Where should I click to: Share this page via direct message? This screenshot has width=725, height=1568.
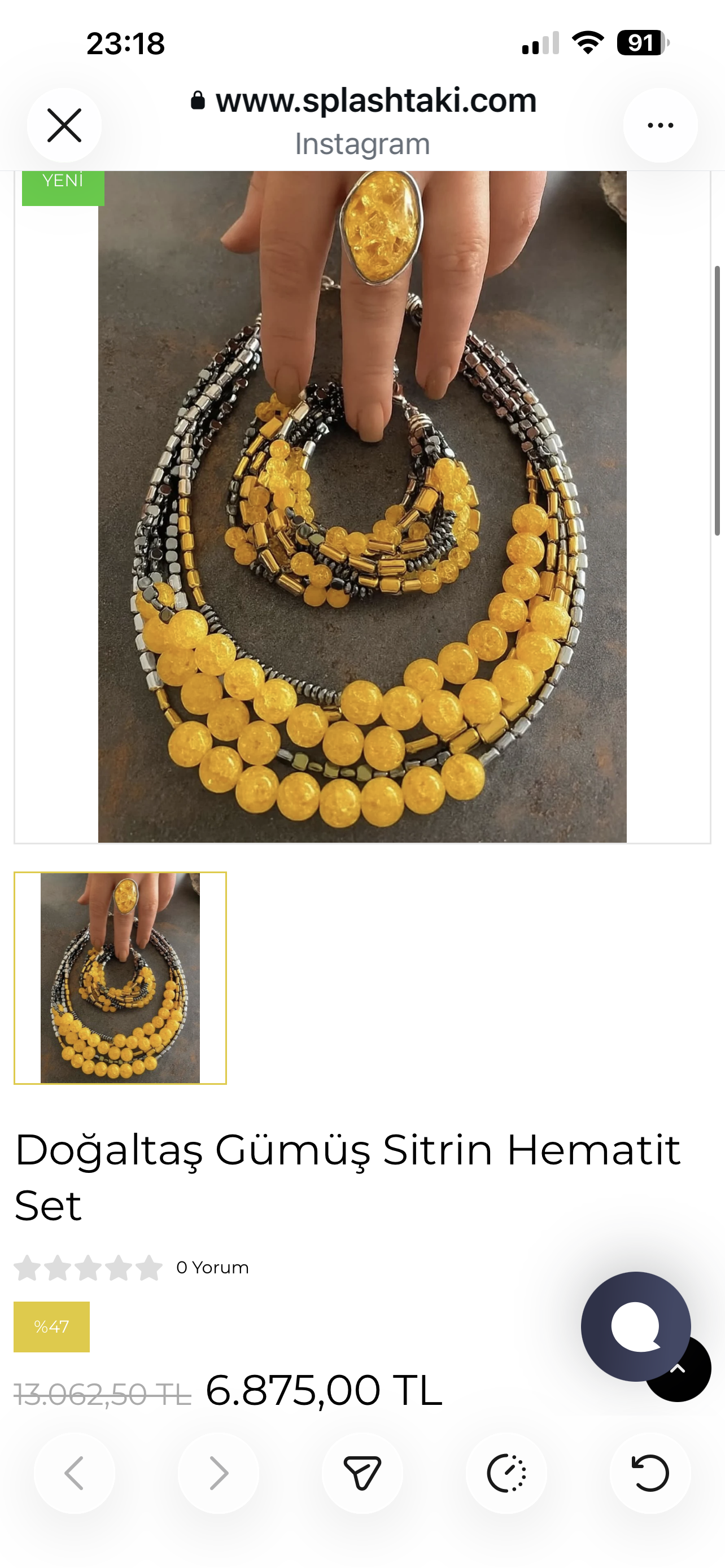pos(362,1473)
